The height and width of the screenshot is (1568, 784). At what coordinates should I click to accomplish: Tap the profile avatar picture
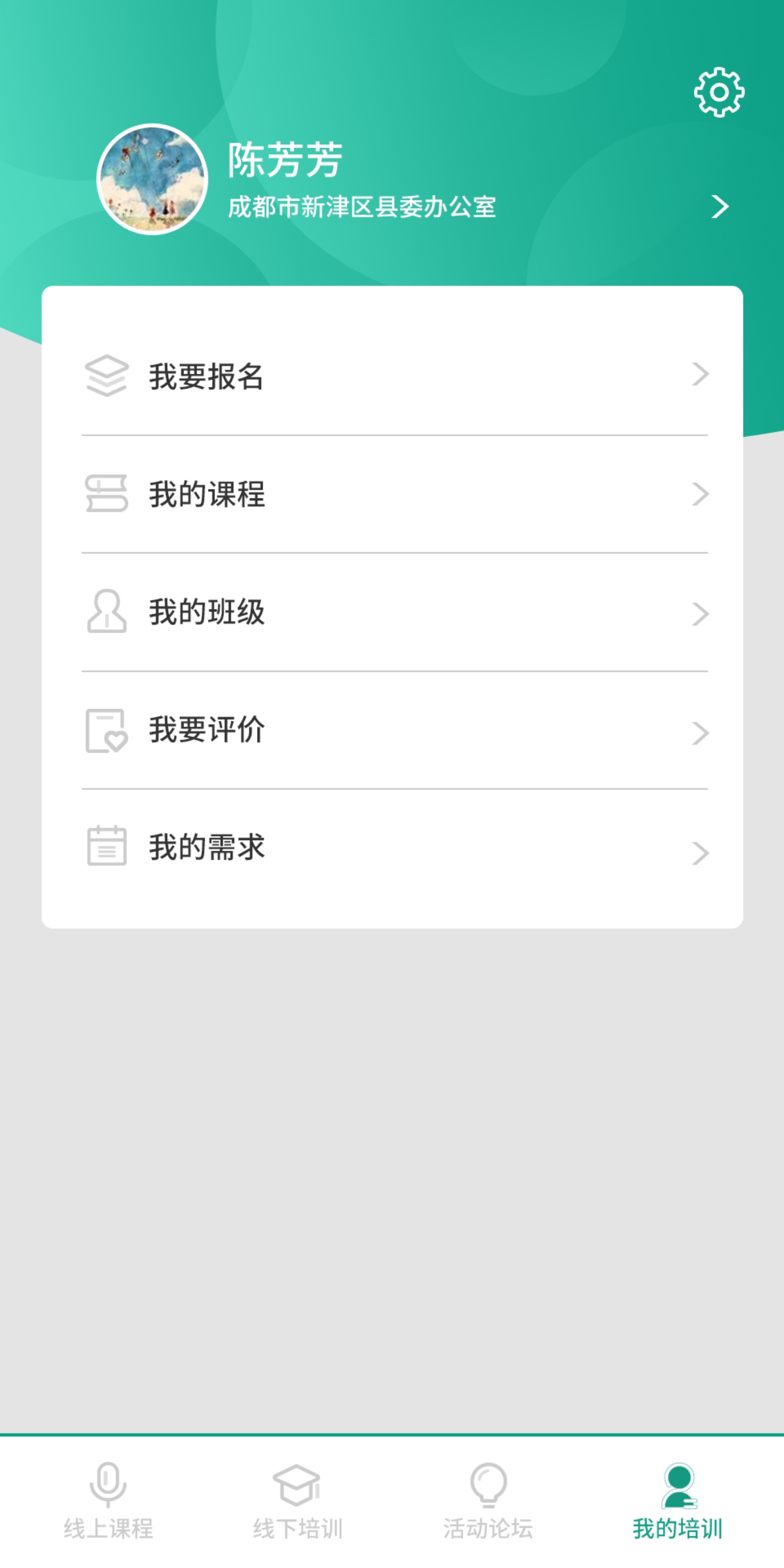pyautogui.click(x=152, y=180)
